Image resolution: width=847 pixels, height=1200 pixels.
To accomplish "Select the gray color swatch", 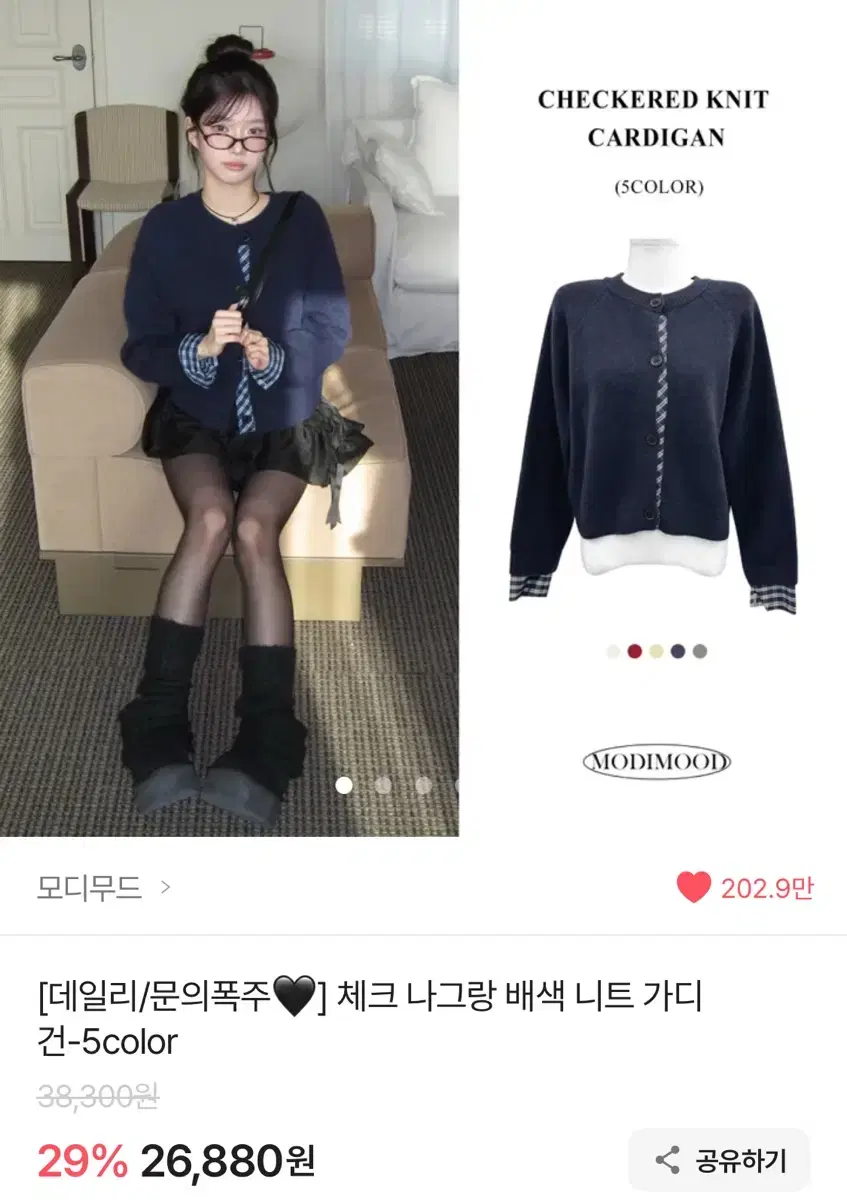I will [700, 651].
